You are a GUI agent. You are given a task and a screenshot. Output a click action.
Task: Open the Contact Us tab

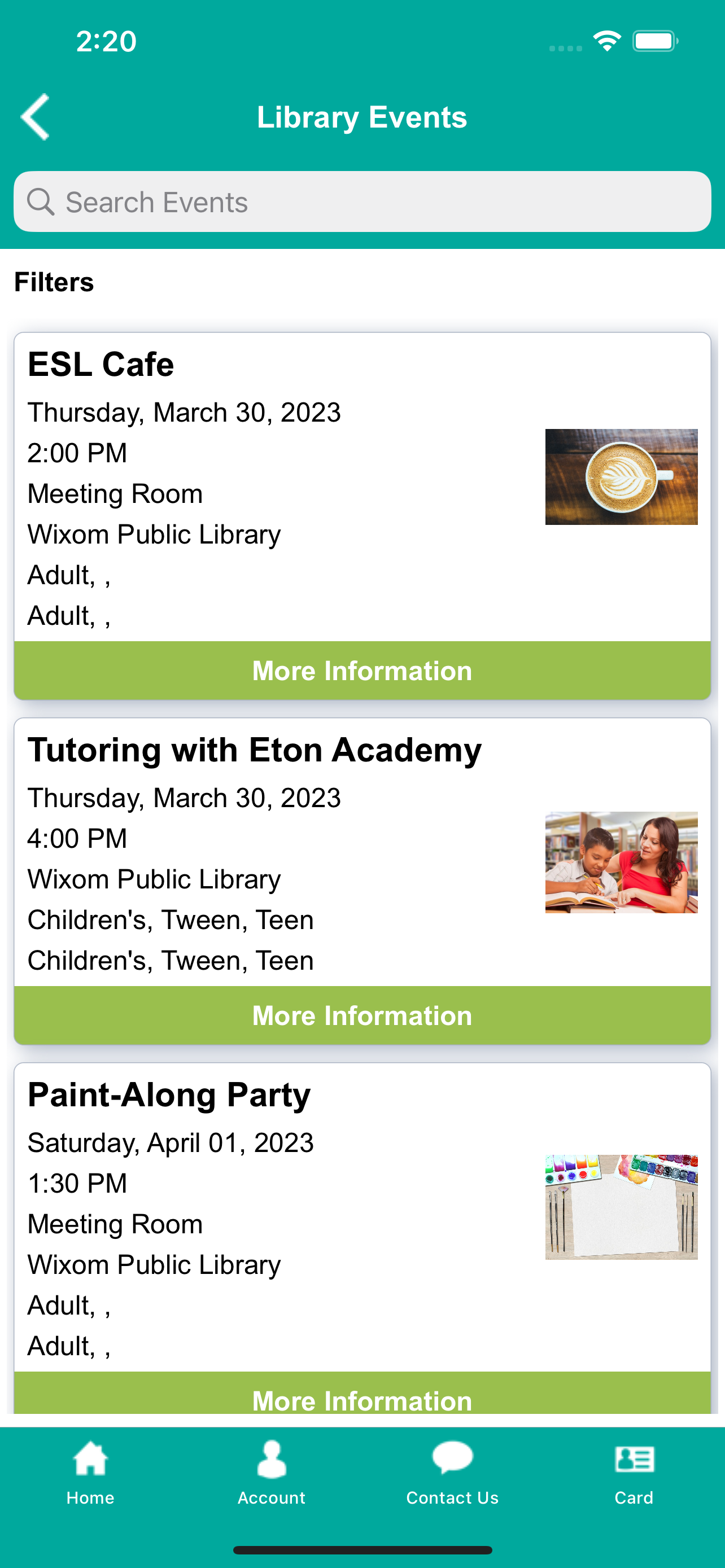tap(452, 1473)
